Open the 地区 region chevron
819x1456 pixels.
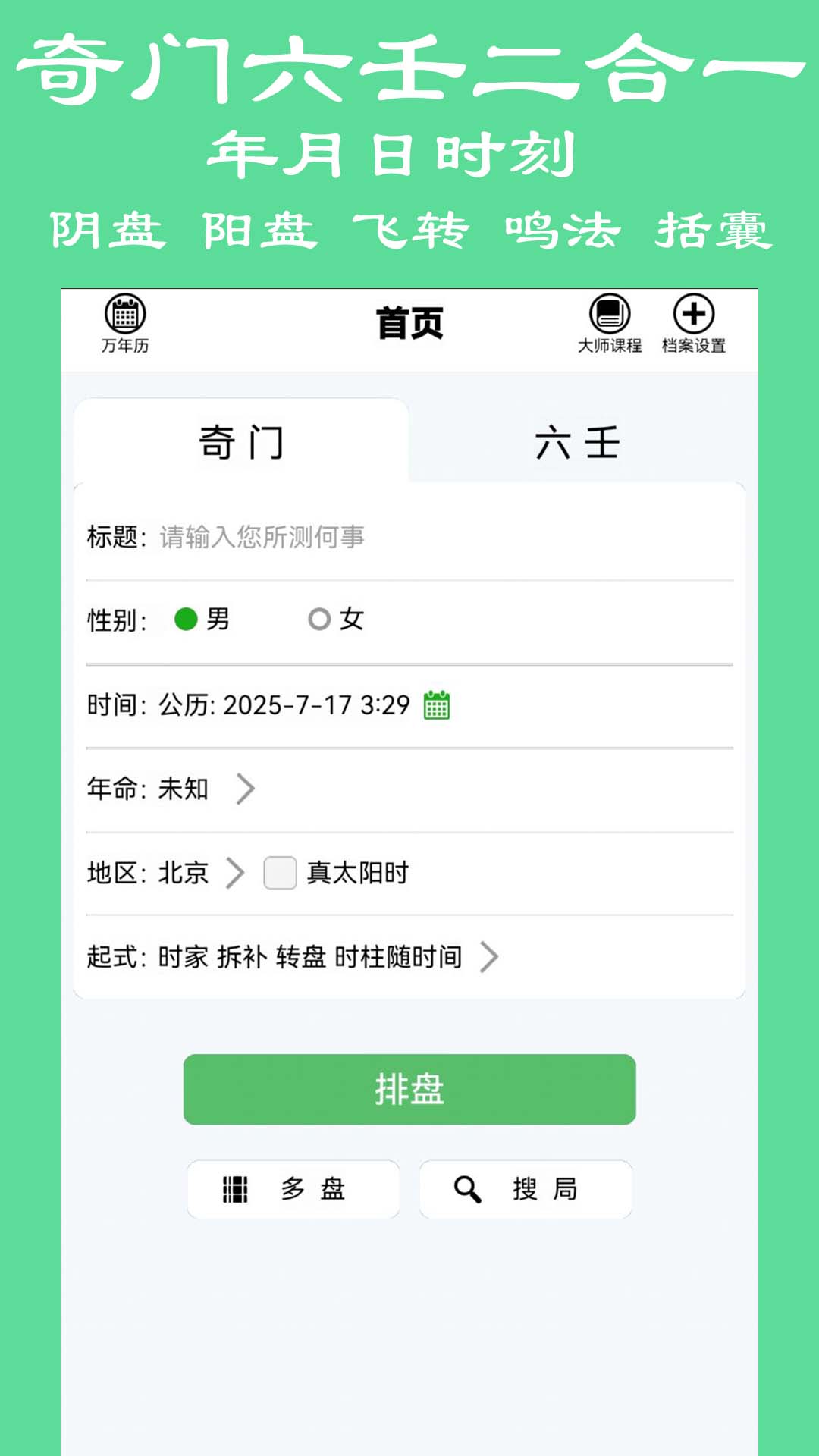point(235,874)
